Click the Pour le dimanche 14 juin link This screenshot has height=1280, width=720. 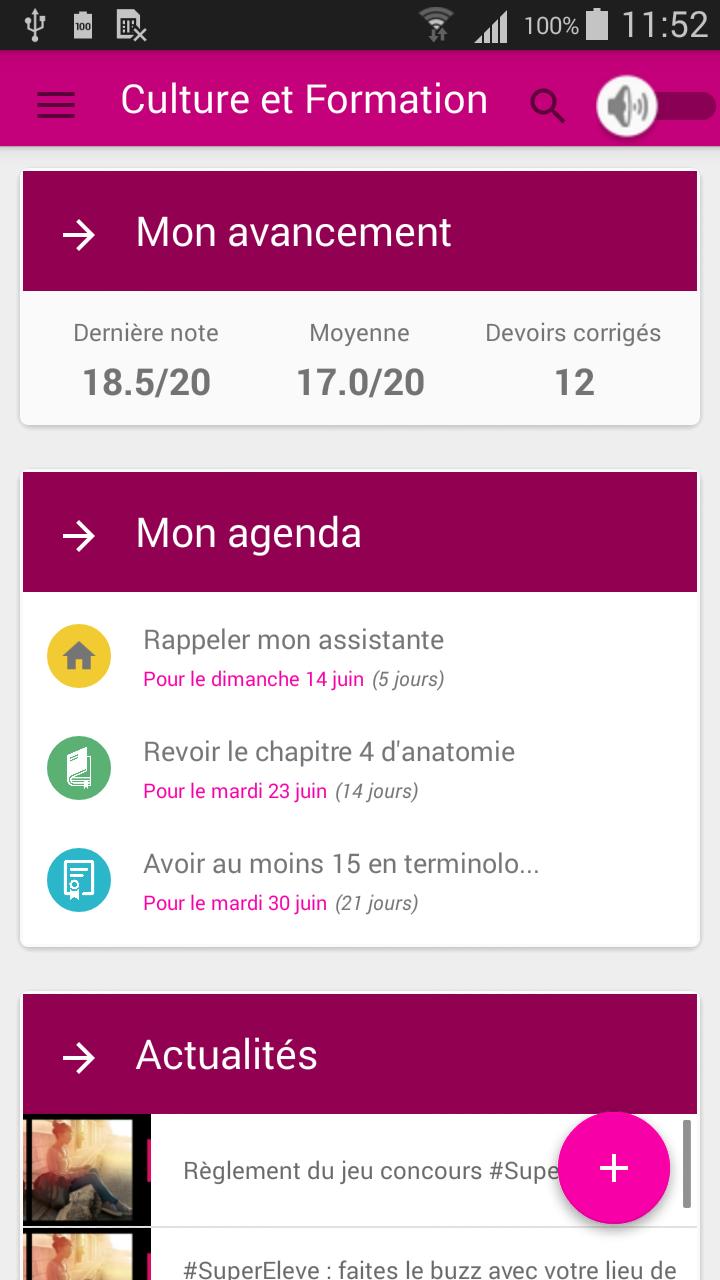click(x=253, y=678)
